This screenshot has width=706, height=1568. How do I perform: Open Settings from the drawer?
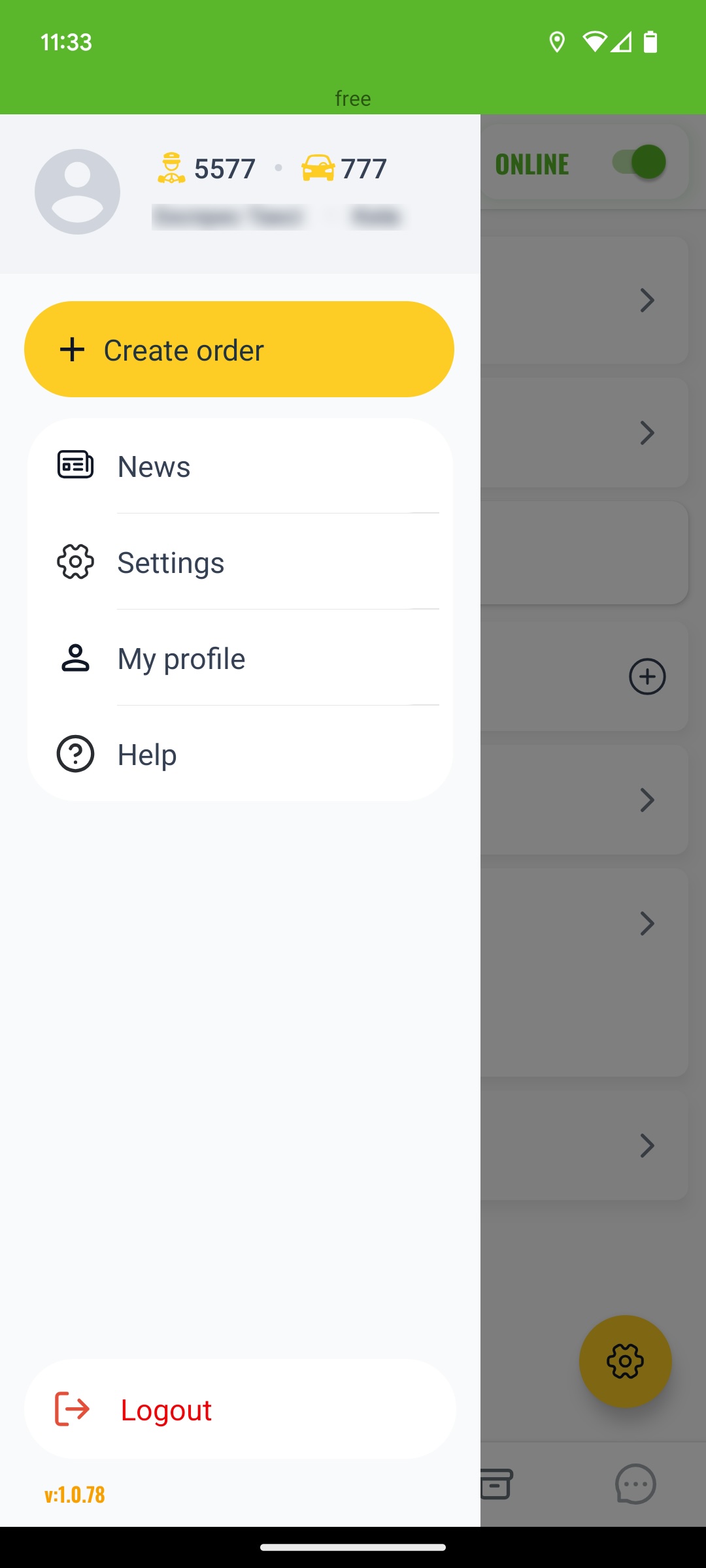point(240,562)
